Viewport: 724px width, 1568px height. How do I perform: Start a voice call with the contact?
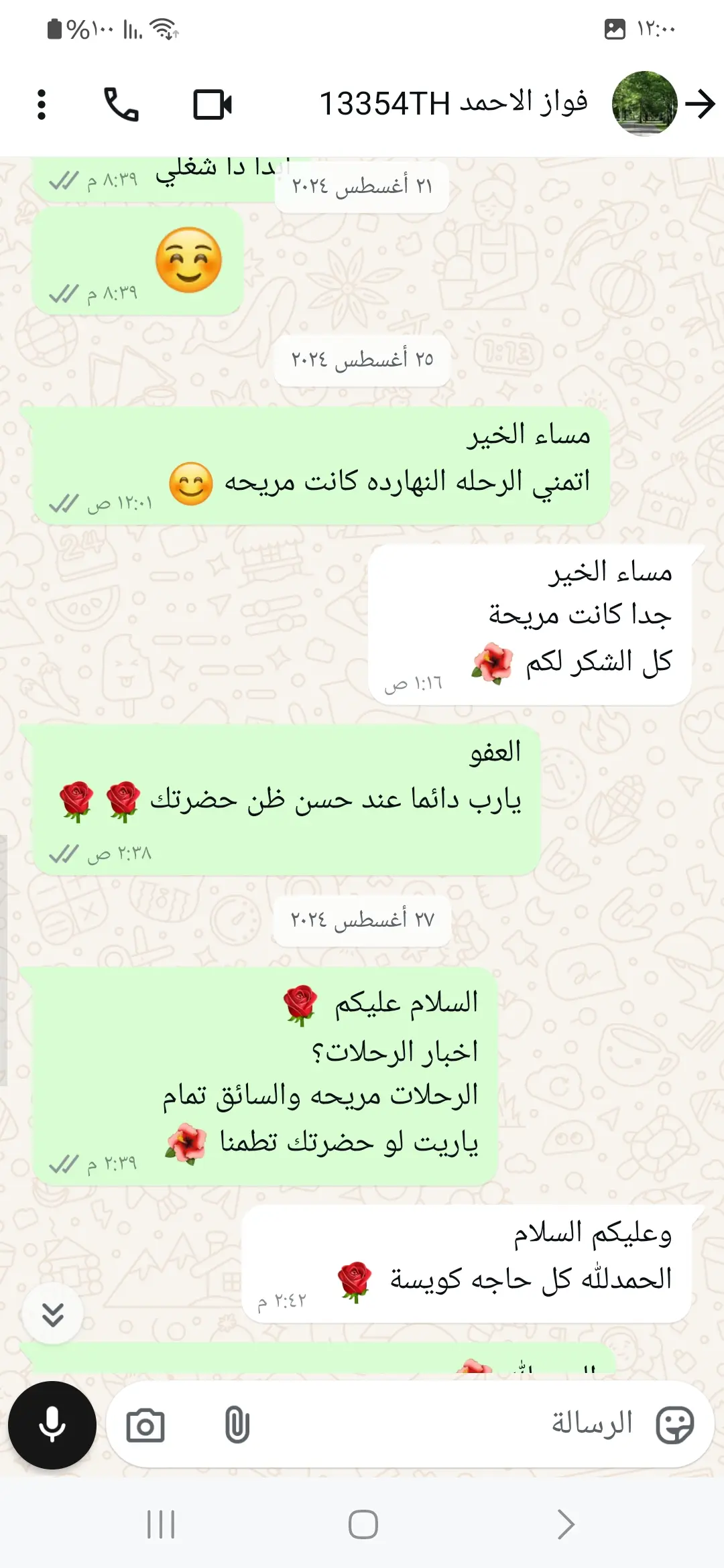point(121,105)
